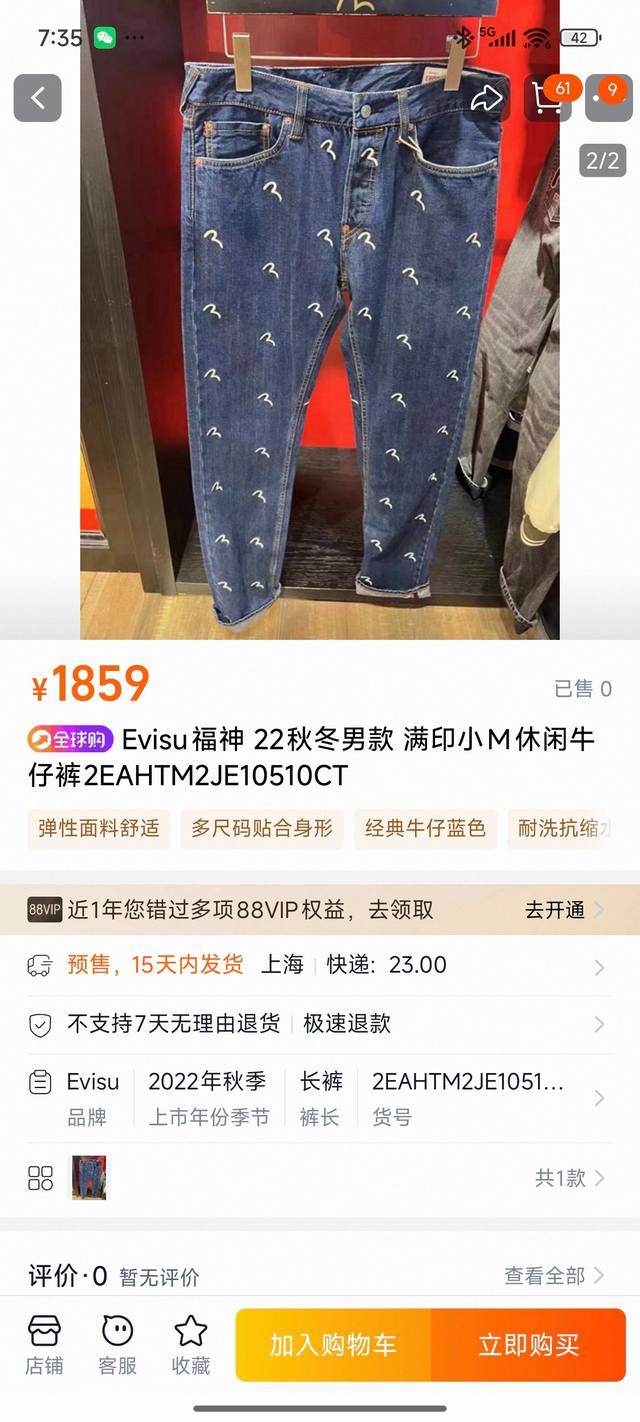
Task: Tap 立即购买 to buy now
Action: click(528, 1345)
